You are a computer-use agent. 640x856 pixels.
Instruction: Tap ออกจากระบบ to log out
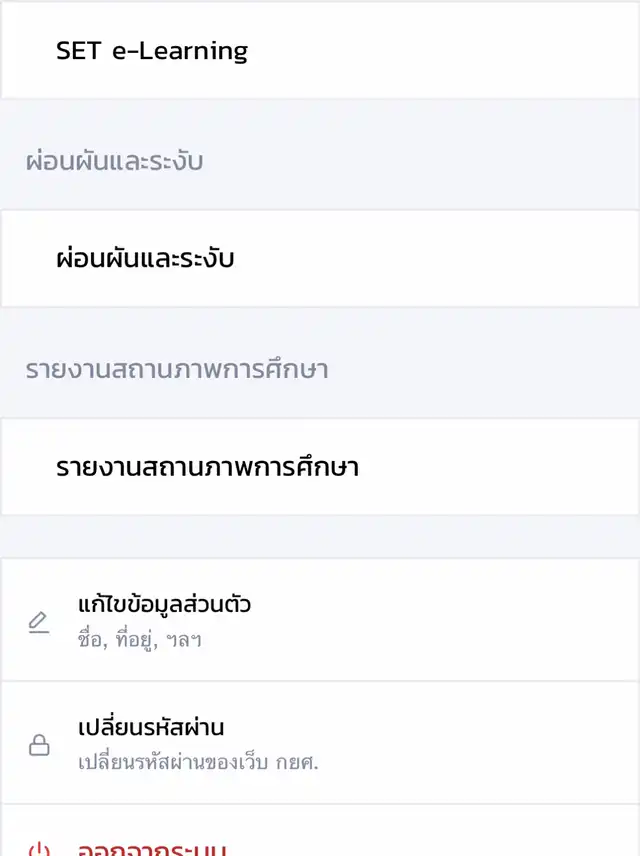tap(152, 846)
